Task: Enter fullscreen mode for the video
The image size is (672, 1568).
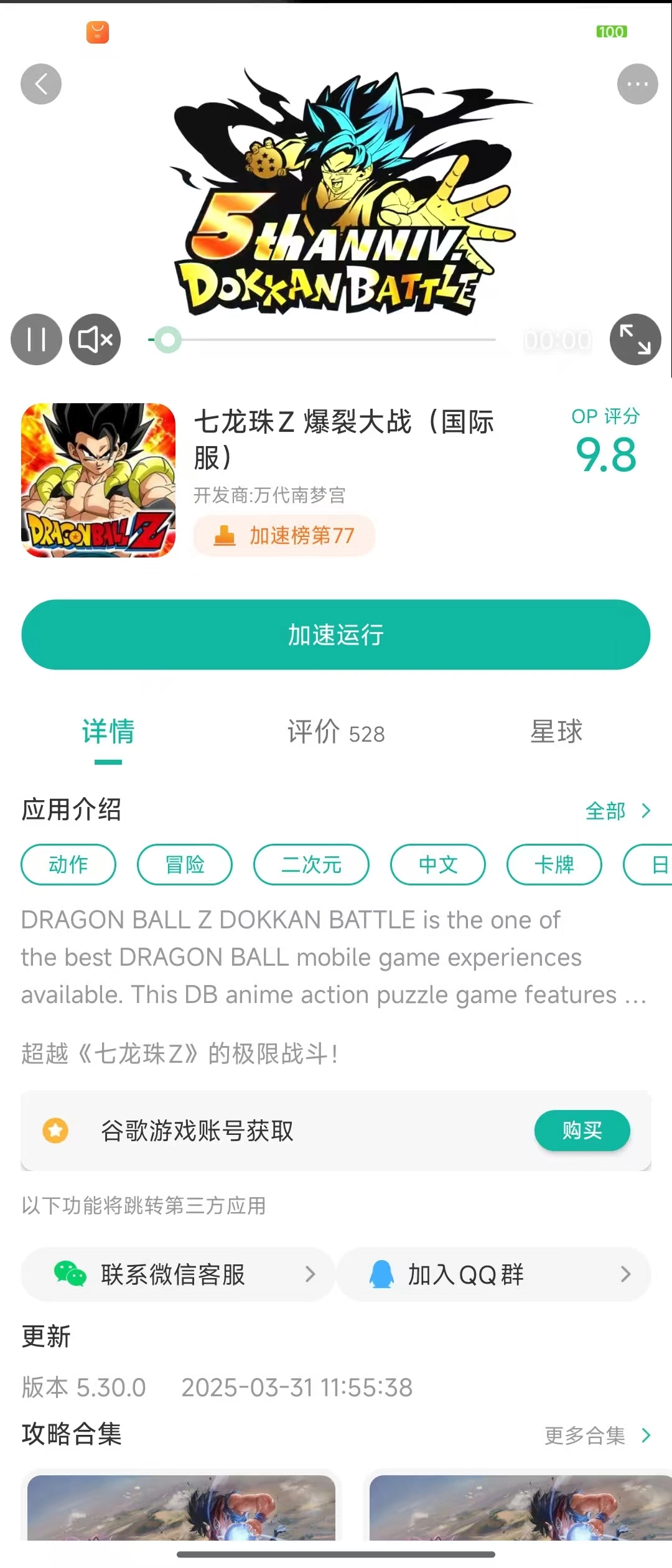Action: 635,339
